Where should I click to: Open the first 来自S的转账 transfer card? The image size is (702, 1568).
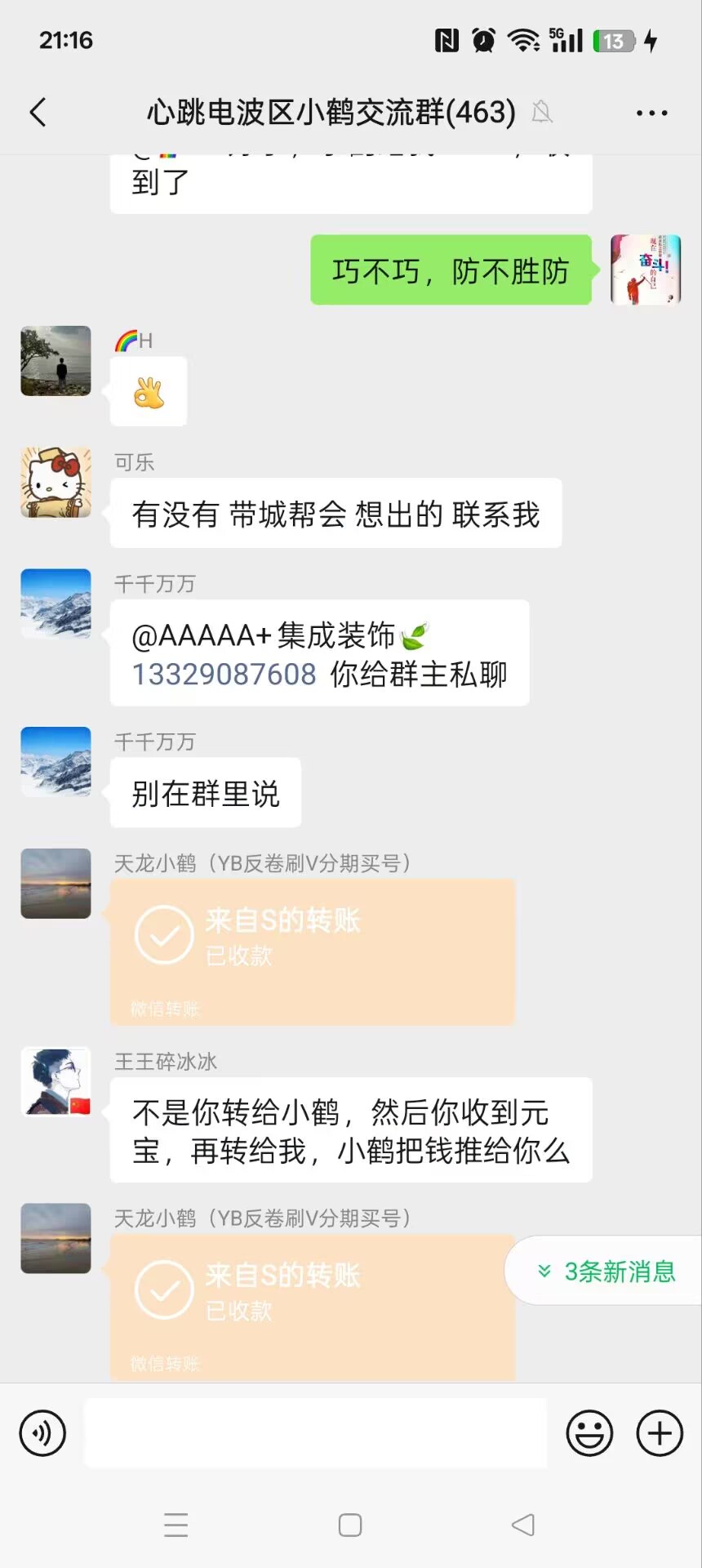pos(313,951)
